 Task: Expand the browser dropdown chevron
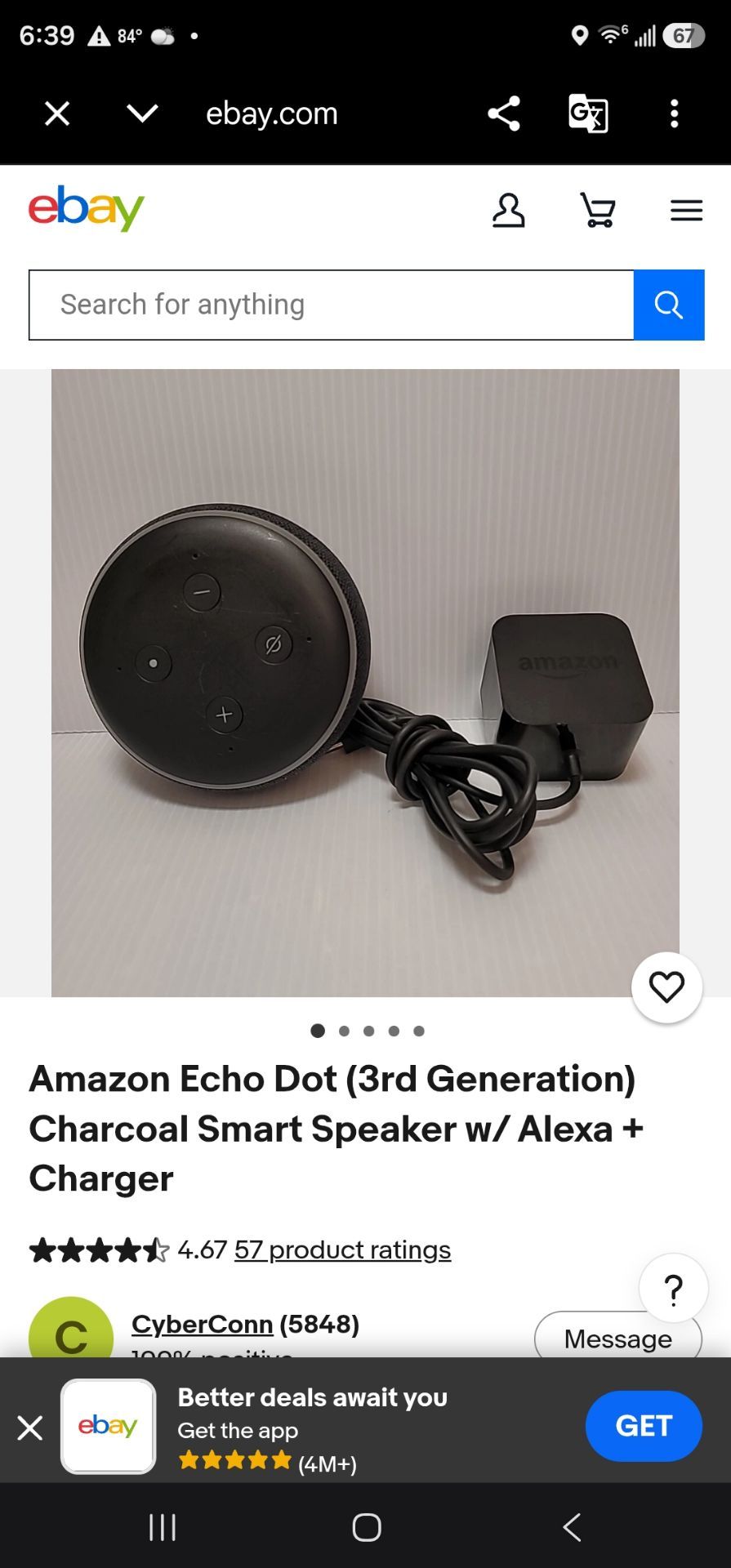point(143,114)
